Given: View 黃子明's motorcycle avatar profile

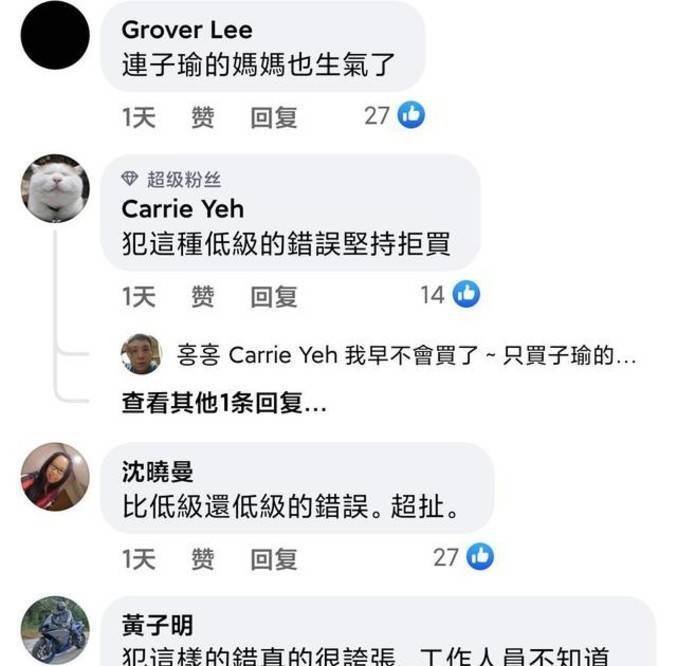Looking at the screenshot, I should tap(55, 630).
